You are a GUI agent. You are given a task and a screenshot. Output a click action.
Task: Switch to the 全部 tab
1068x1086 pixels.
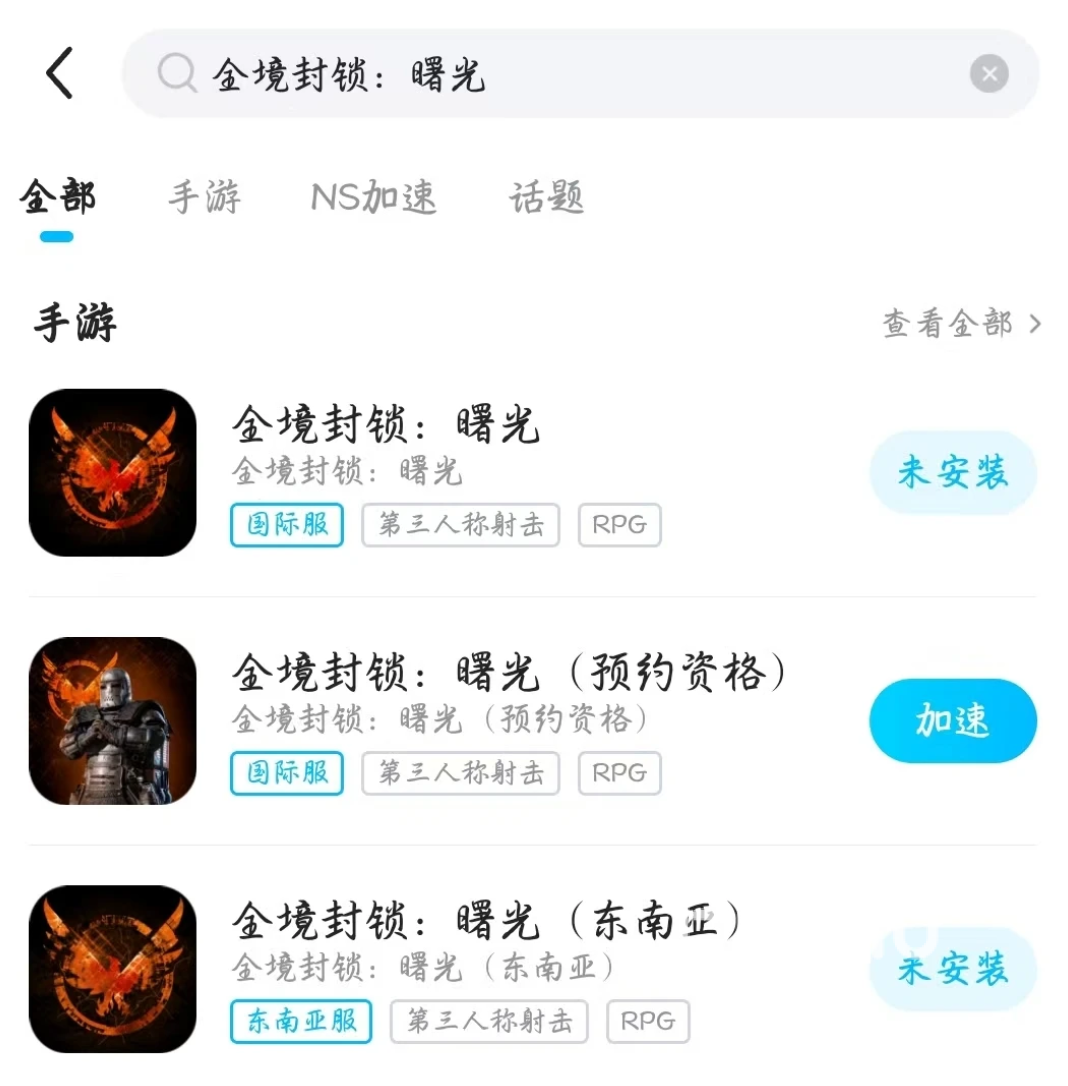(57, 198)
